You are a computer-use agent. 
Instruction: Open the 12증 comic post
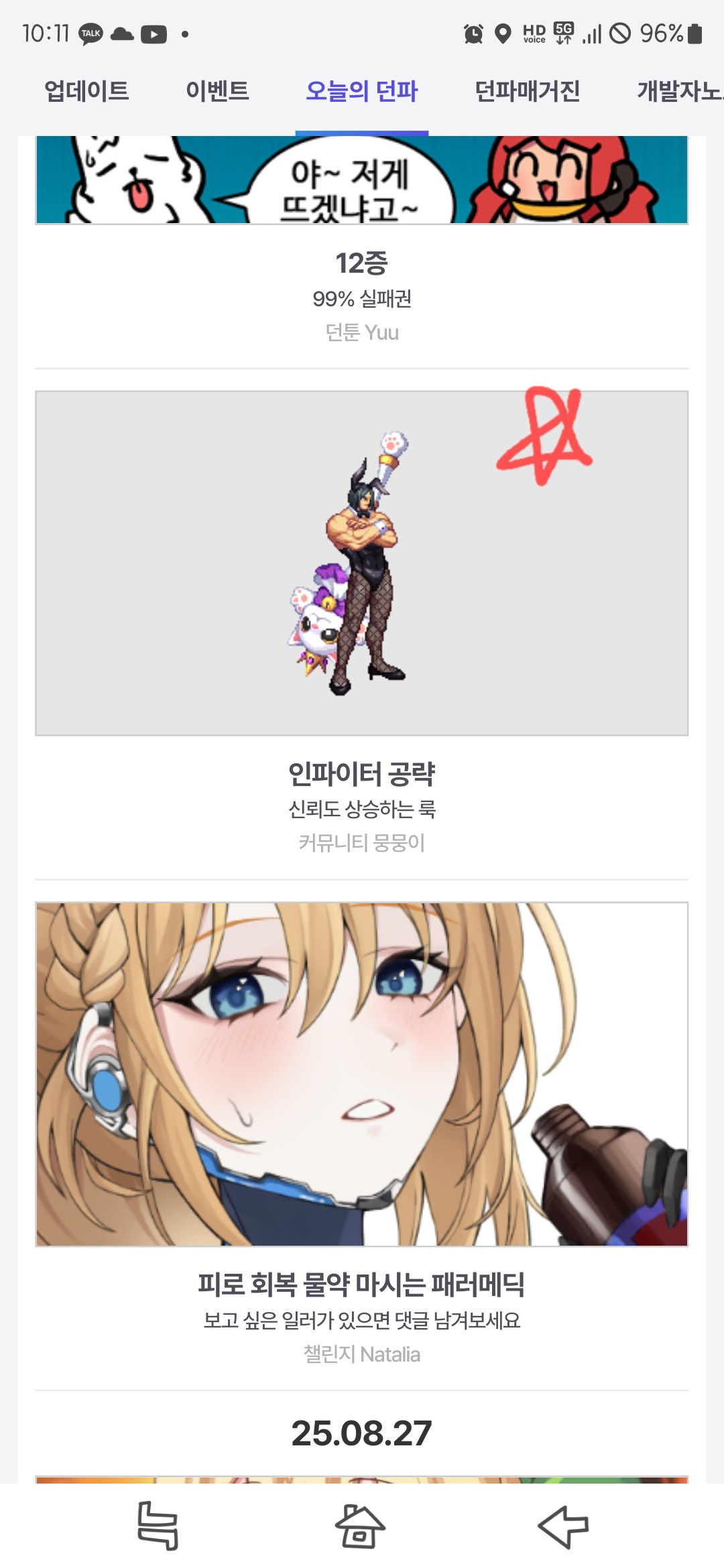click(x=361, y=263)
